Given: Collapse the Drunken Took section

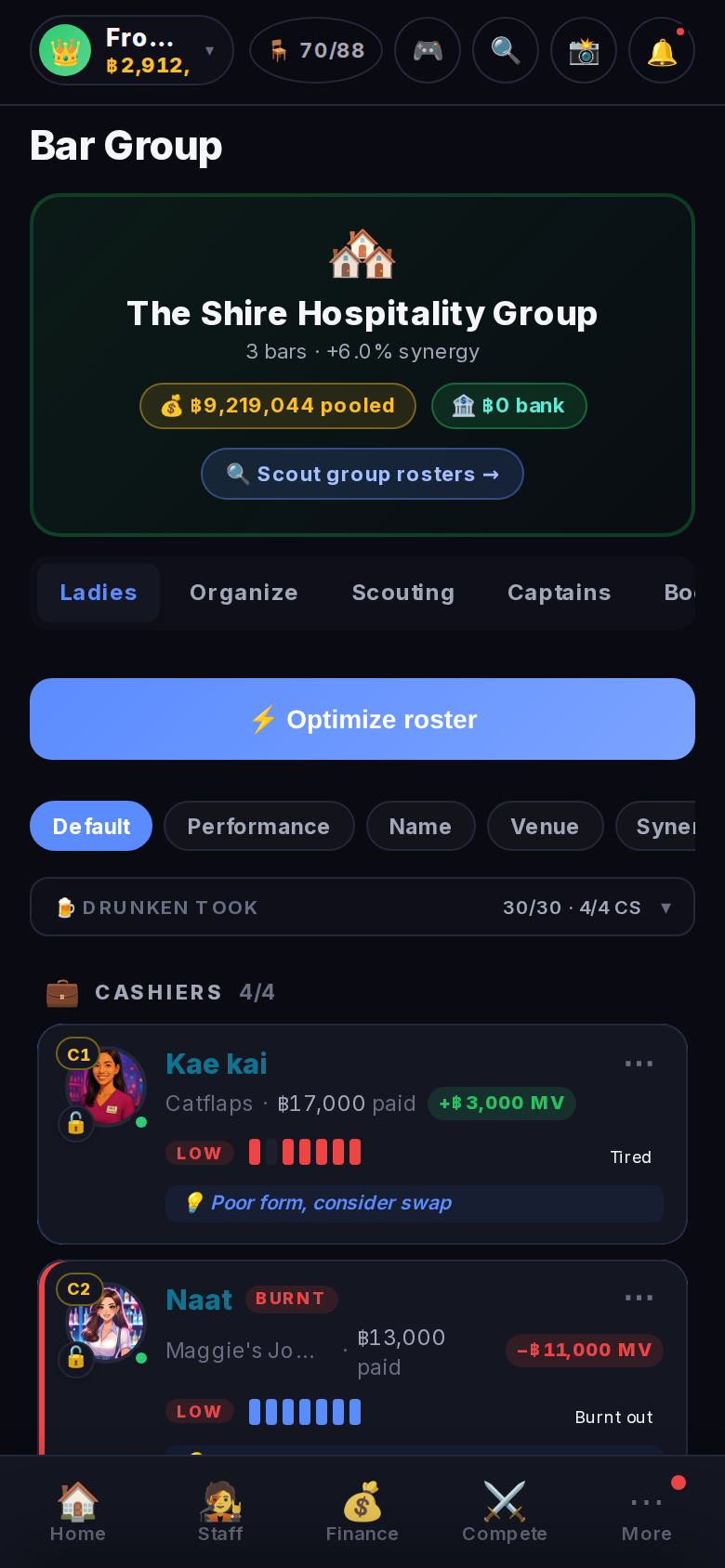Looking at the screenshot, I should [362, 907].
